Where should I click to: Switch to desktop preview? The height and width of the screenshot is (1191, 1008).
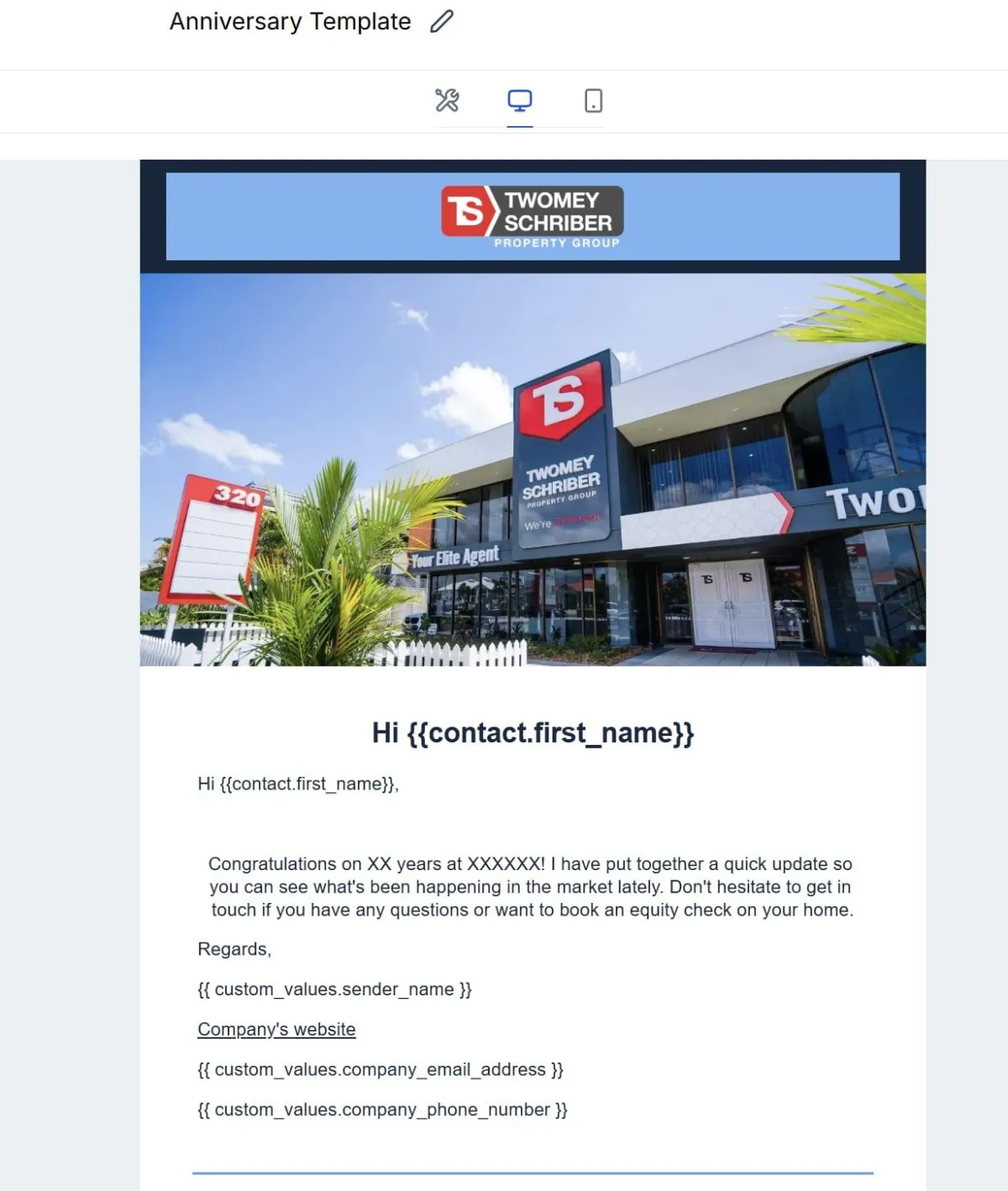pos(520,101)
